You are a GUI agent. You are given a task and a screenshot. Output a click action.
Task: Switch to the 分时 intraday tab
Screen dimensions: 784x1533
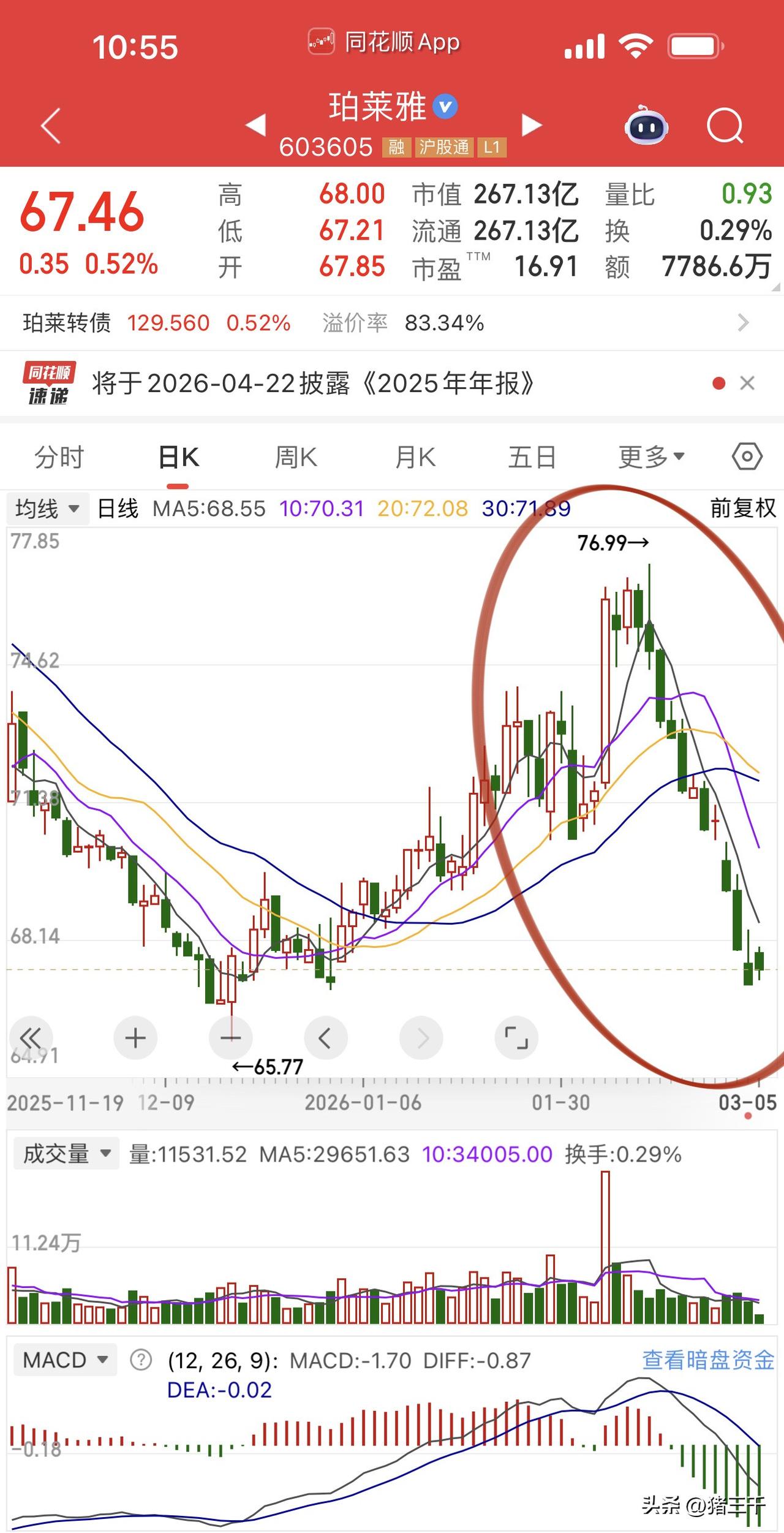59,456
